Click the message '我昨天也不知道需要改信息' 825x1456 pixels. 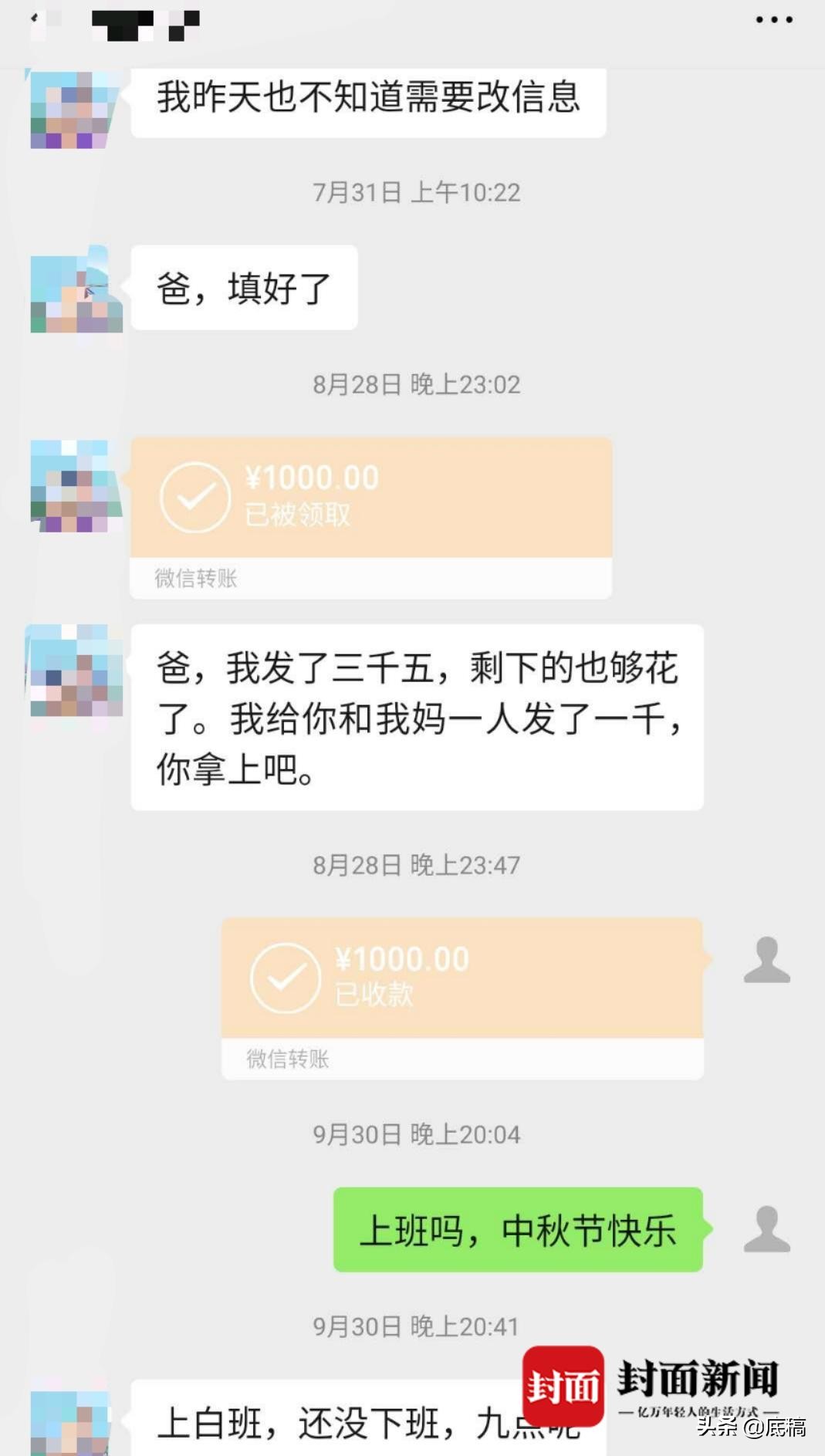(x=370, y=103)
